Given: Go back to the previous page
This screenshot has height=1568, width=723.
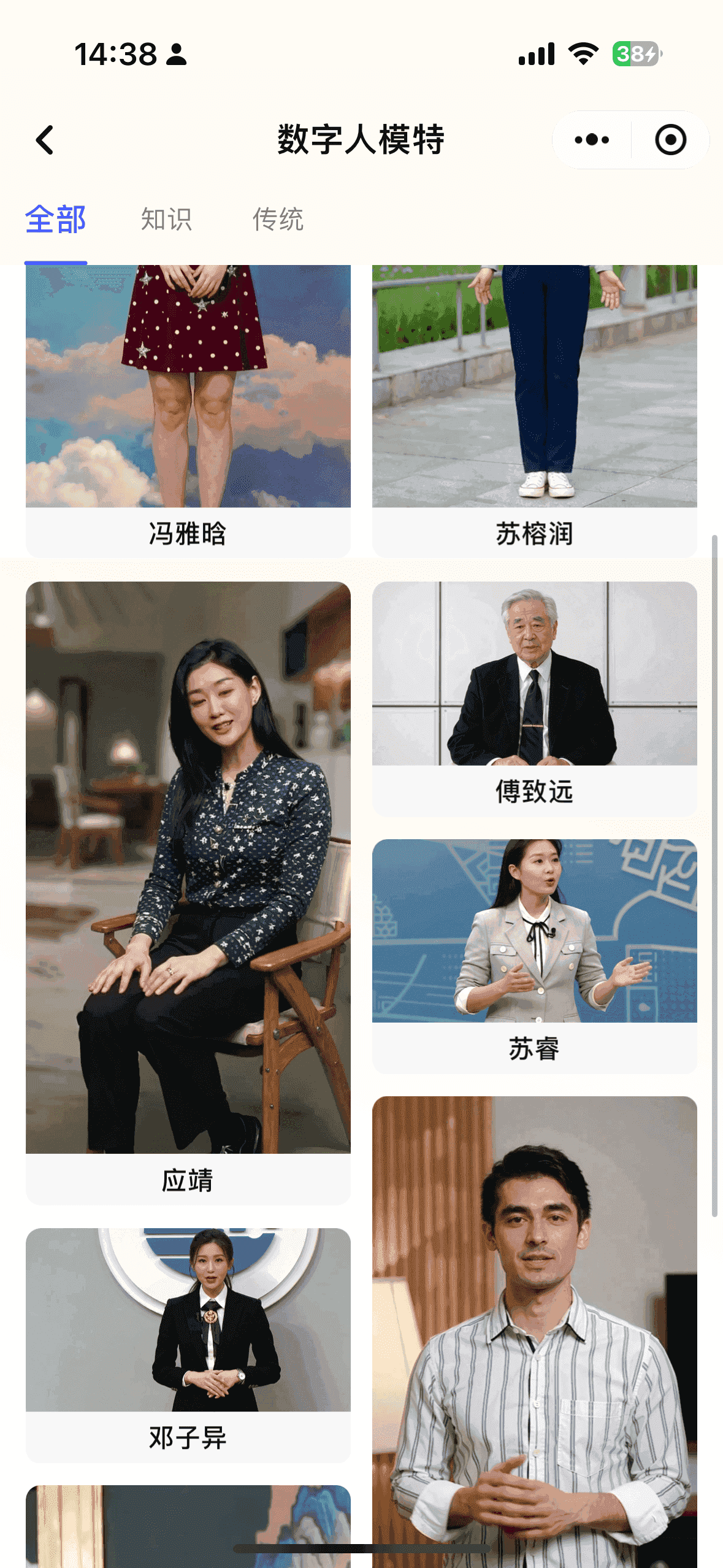Looking at the screenshot, I should [45, 140].
